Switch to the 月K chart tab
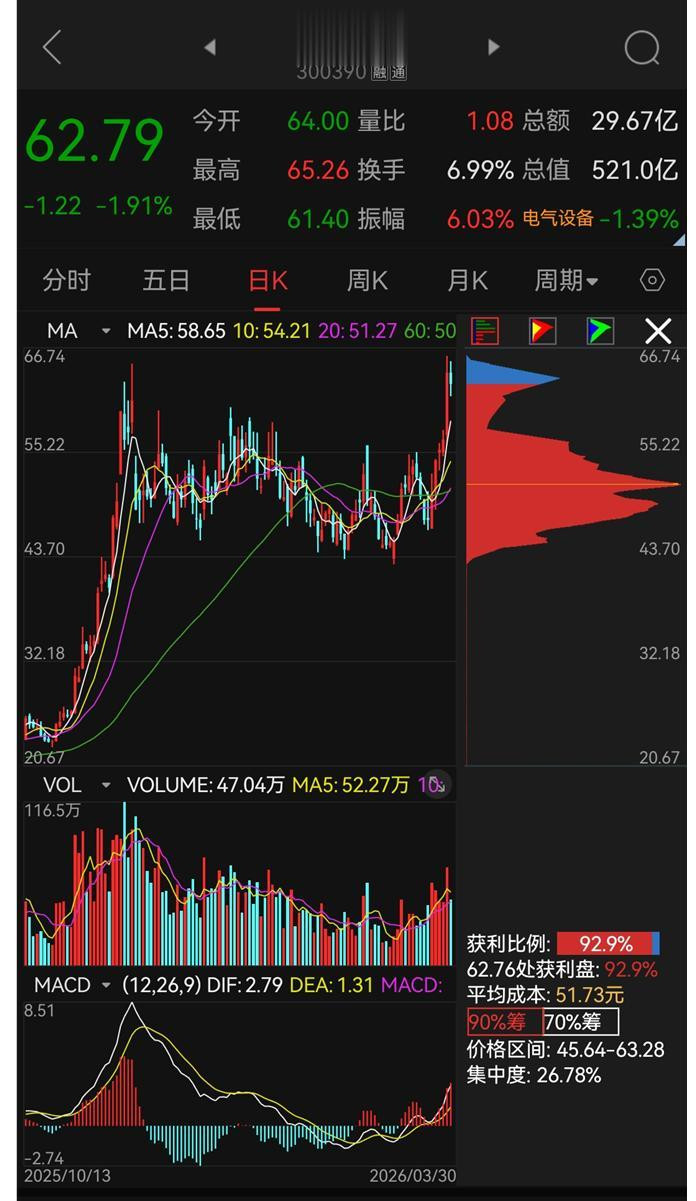Viewport: 696px width, 1201px height. (x=467, y=281)
